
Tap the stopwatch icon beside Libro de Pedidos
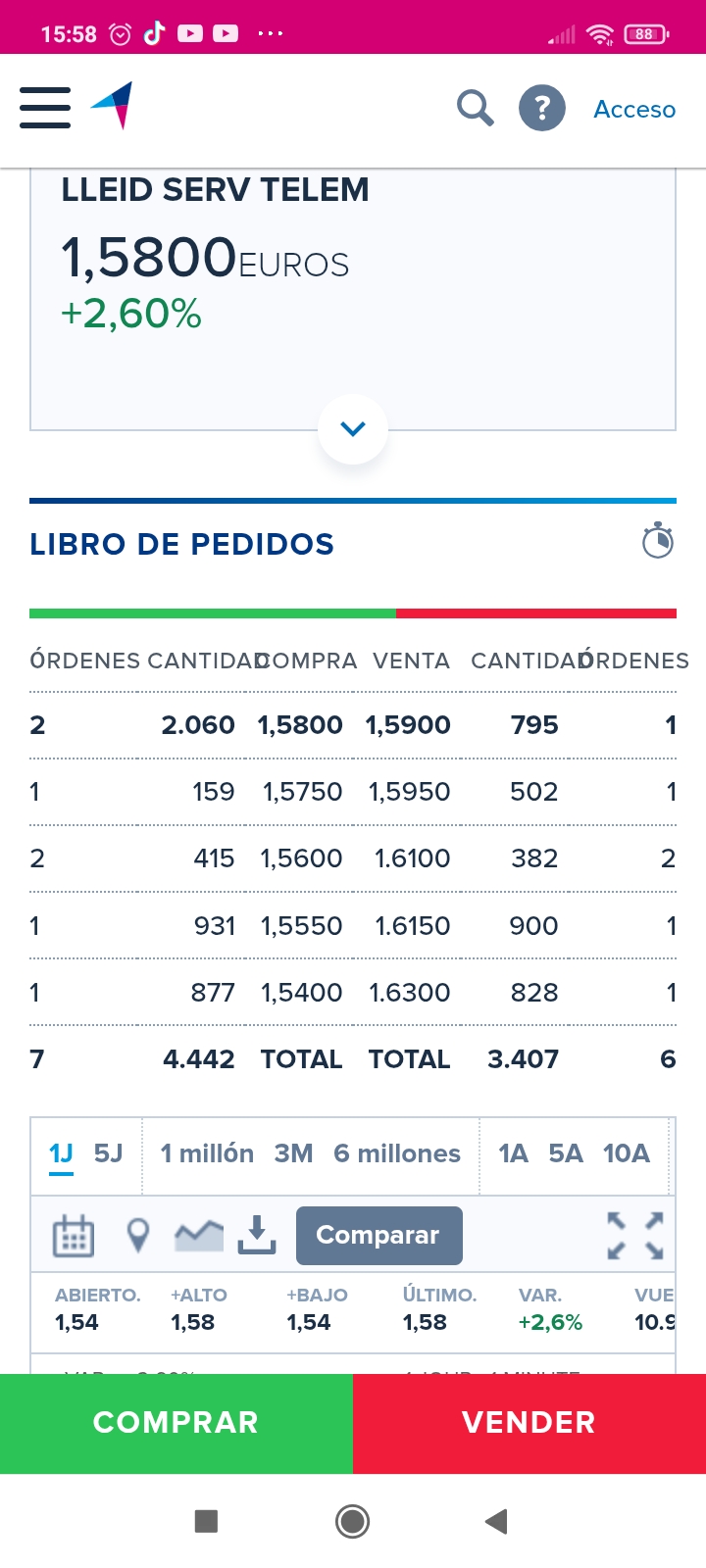pos(657,541)
